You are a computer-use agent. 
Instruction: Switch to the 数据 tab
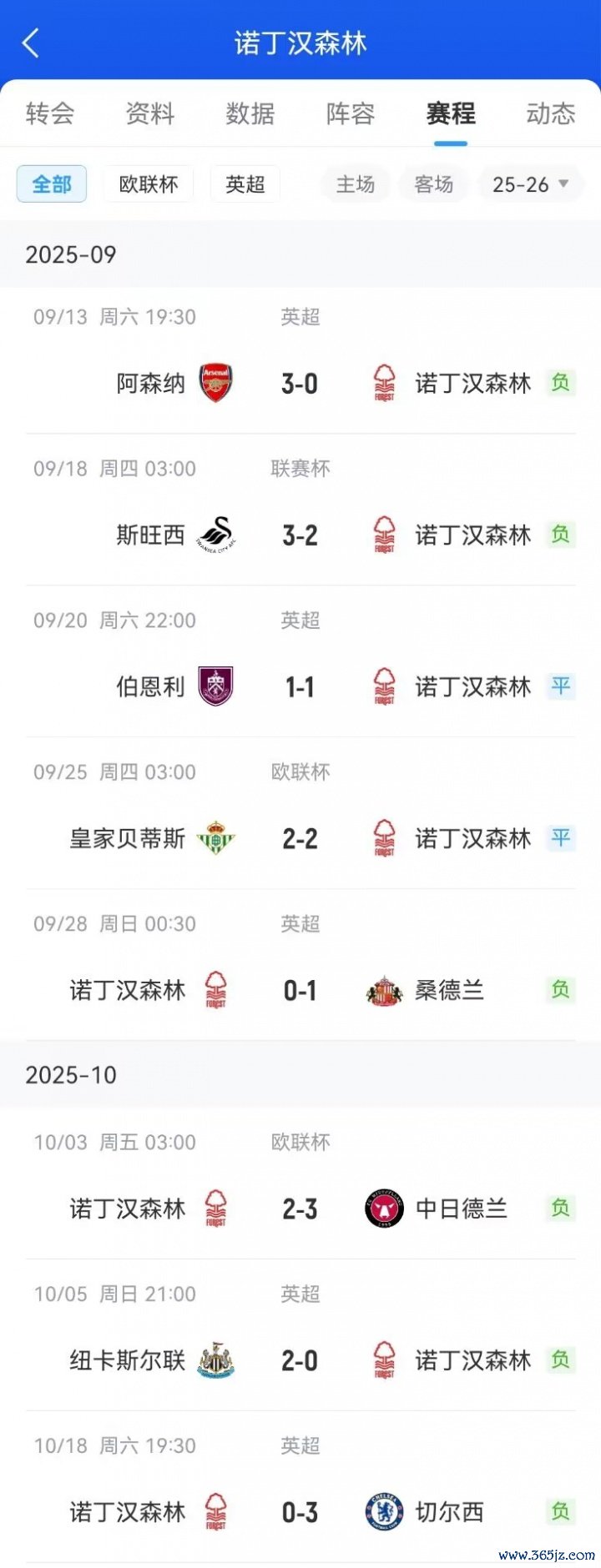(250, 113)
